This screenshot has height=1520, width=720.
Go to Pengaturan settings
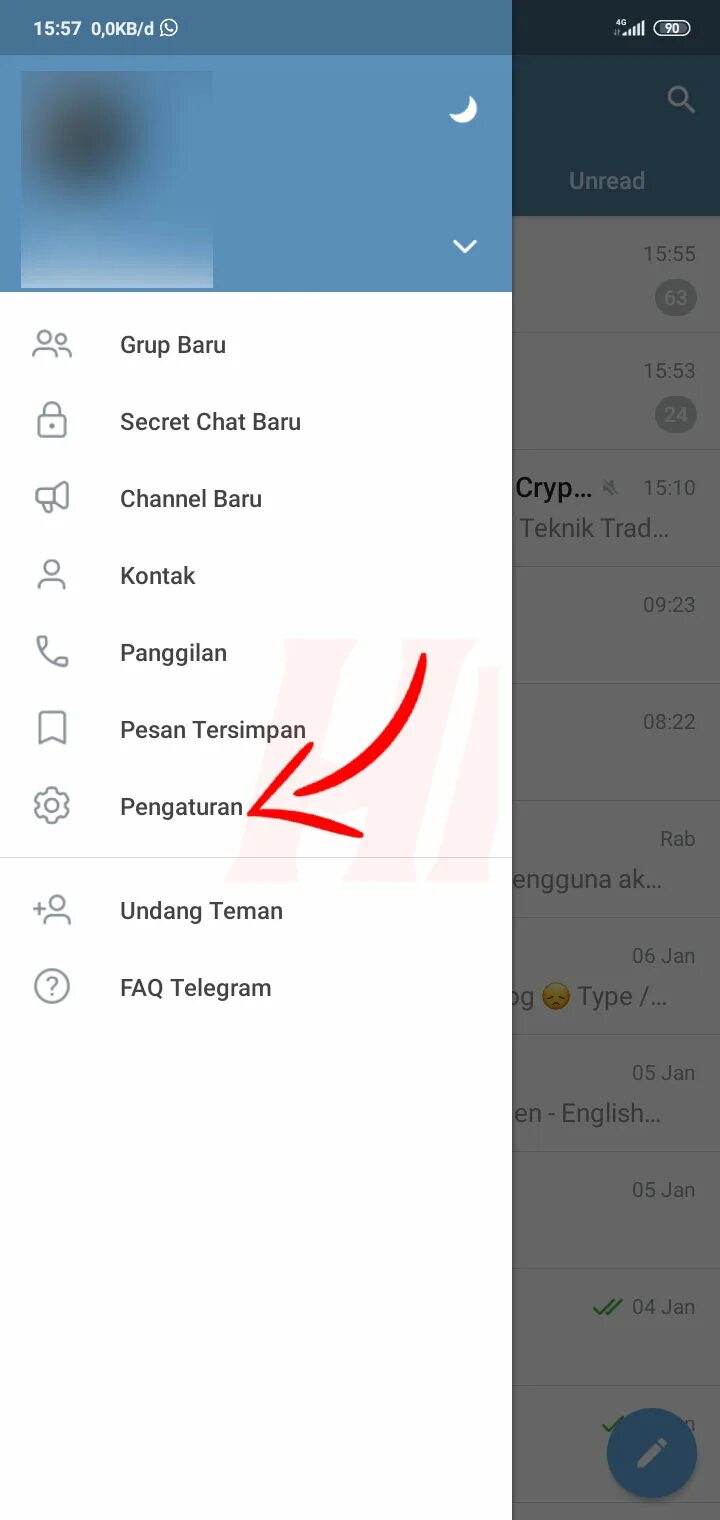point(181,807)
